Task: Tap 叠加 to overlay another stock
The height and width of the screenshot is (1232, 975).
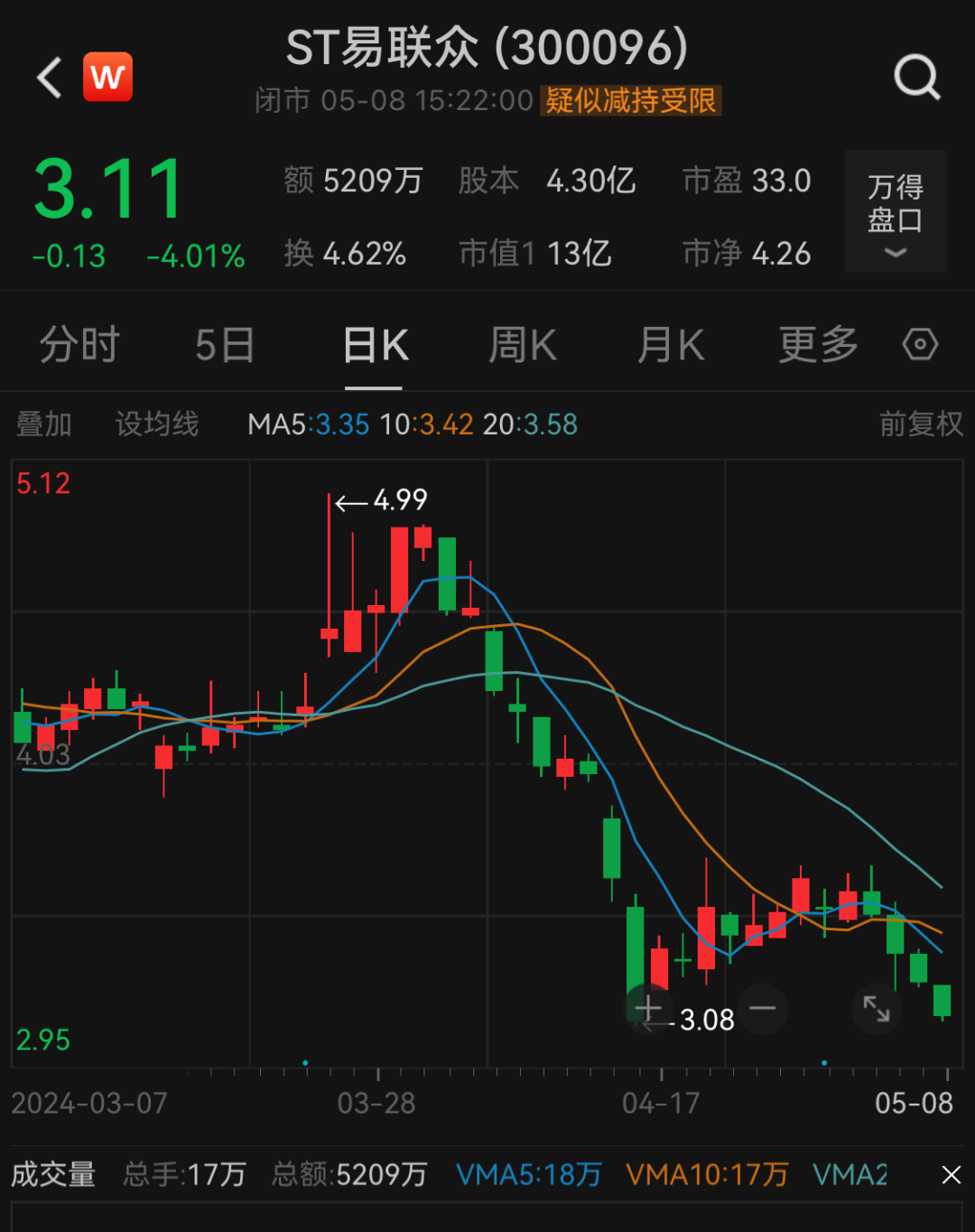Action: pyautogui.click(x=44, y=424)
